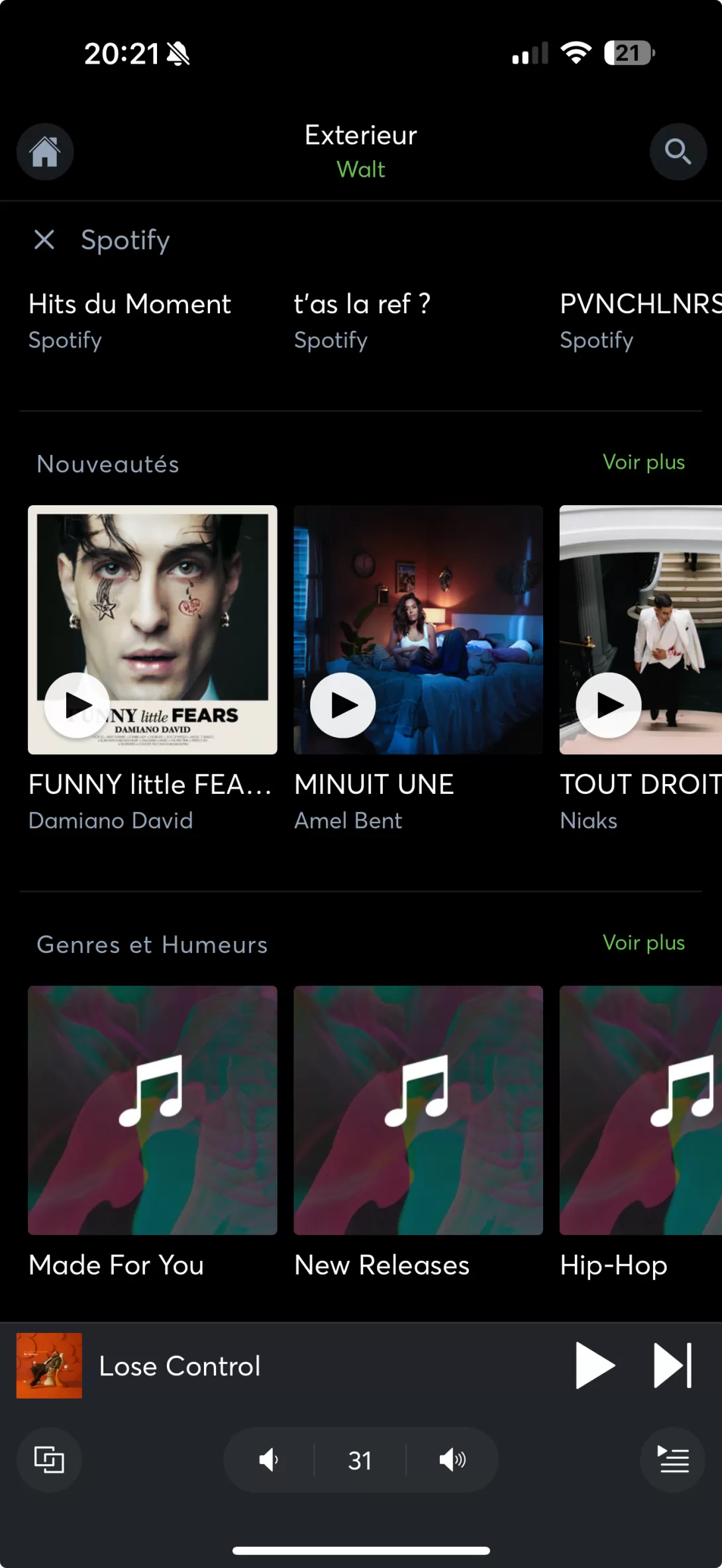Open the Hip-Hop genre tile

641,1110
